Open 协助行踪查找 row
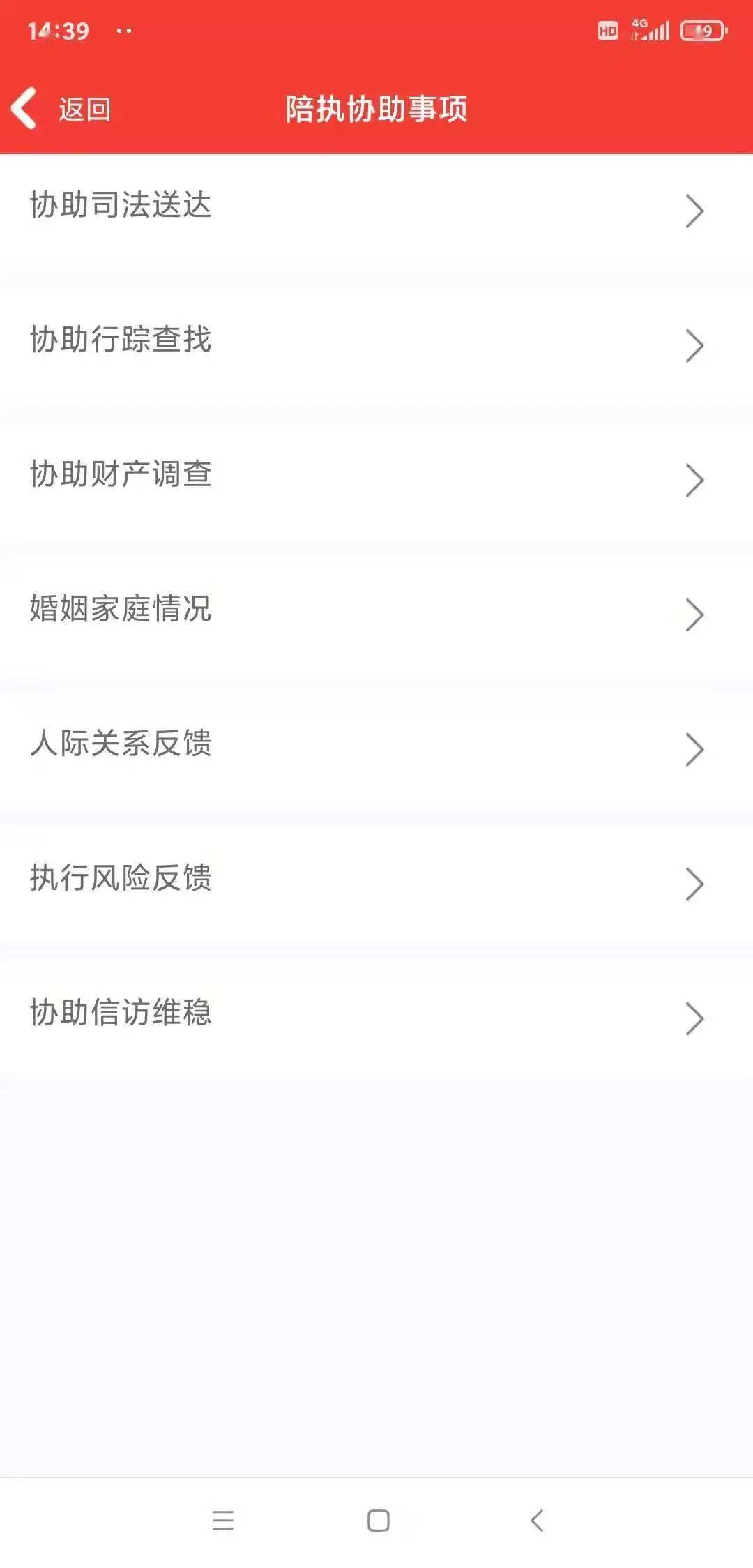 coord(376,342)
